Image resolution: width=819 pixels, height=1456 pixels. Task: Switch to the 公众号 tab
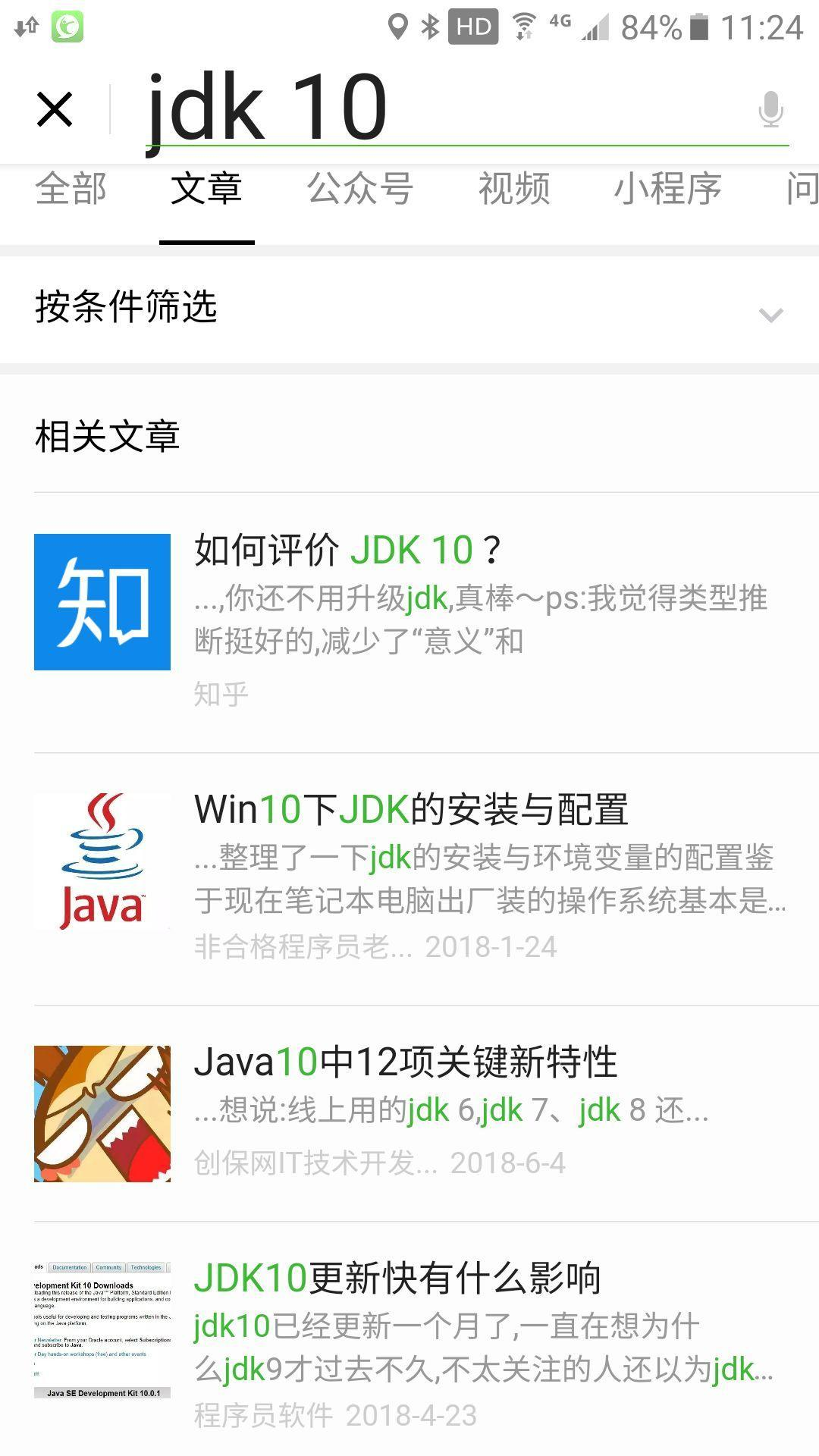[x=360, y=190]
